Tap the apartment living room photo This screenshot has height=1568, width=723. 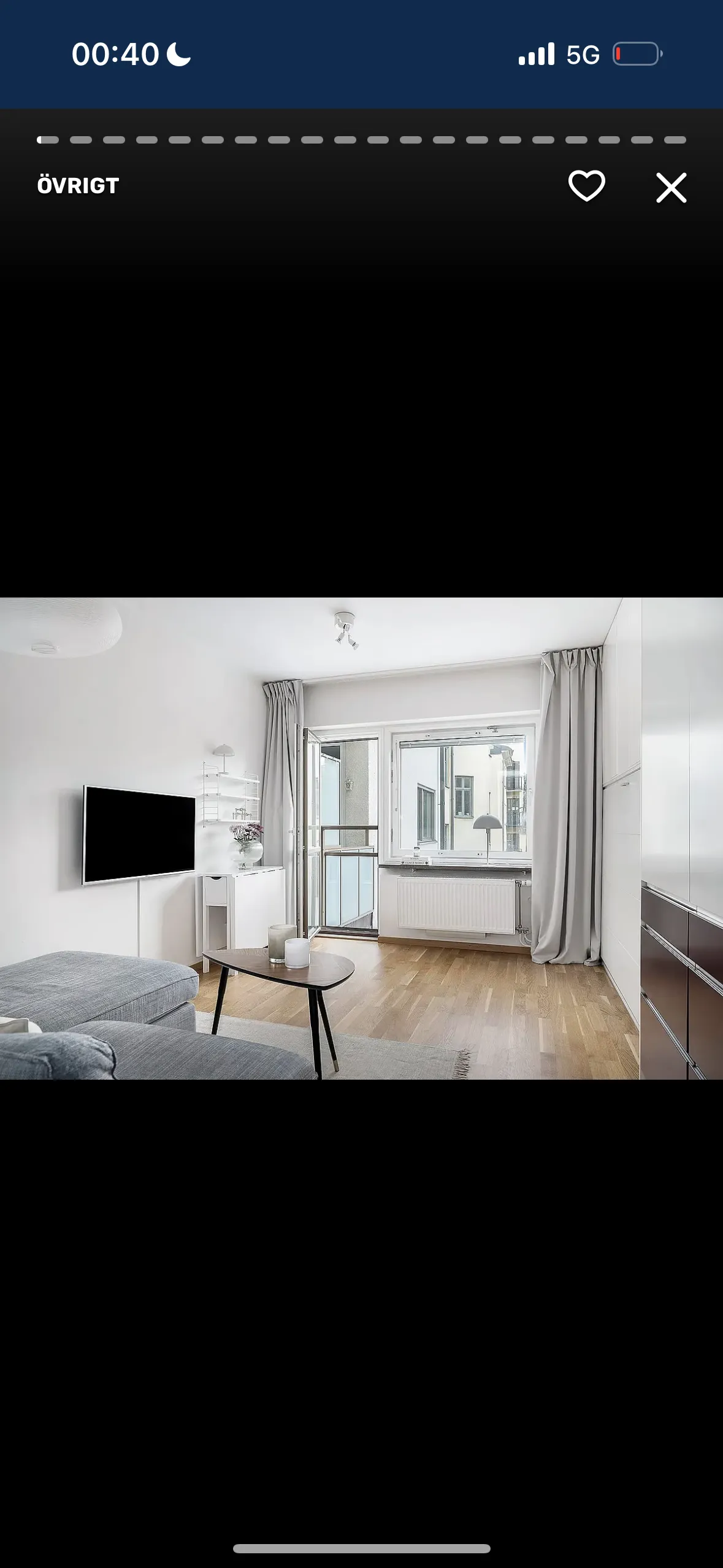[x=361, y=838]
